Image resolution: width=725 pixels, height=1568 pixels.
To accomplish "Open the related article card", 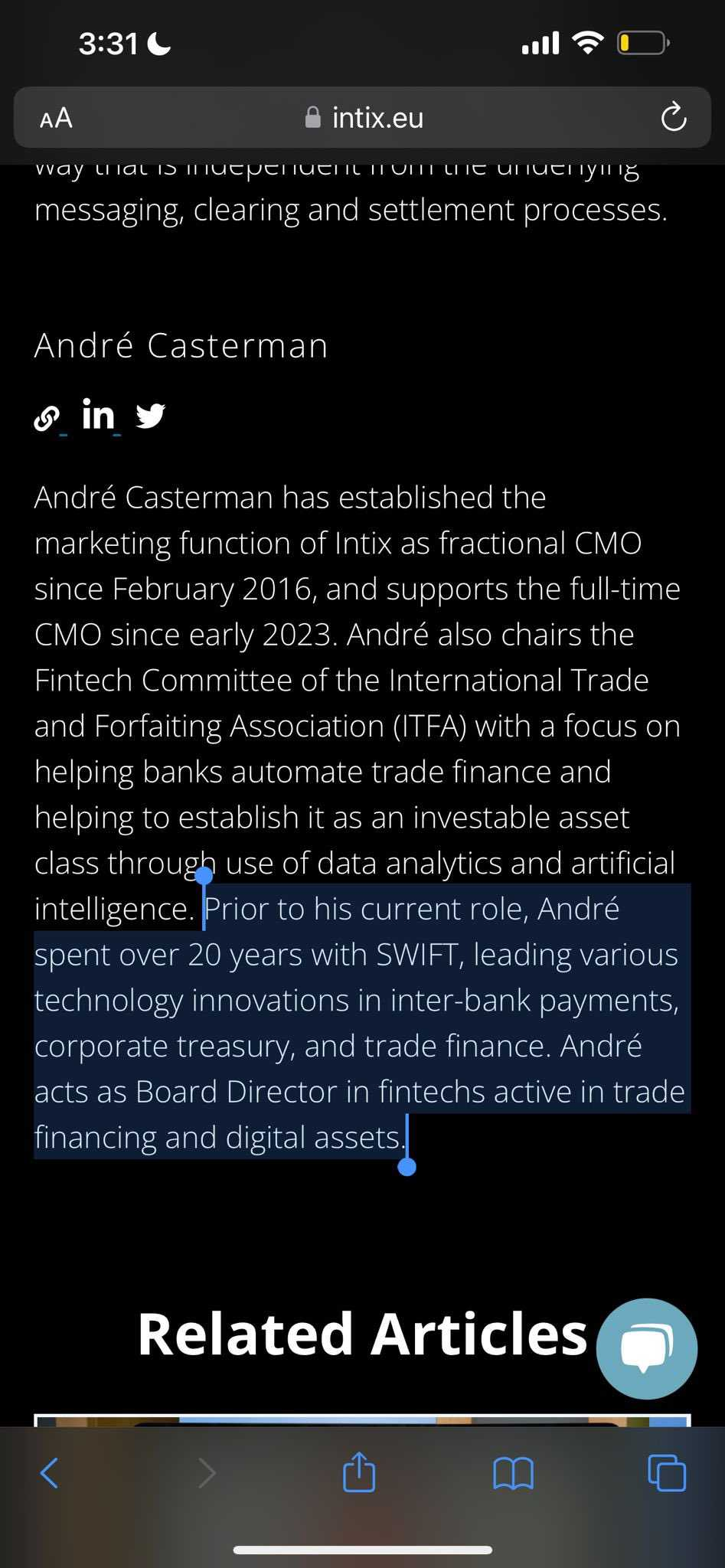I will tap(362, 1419).
